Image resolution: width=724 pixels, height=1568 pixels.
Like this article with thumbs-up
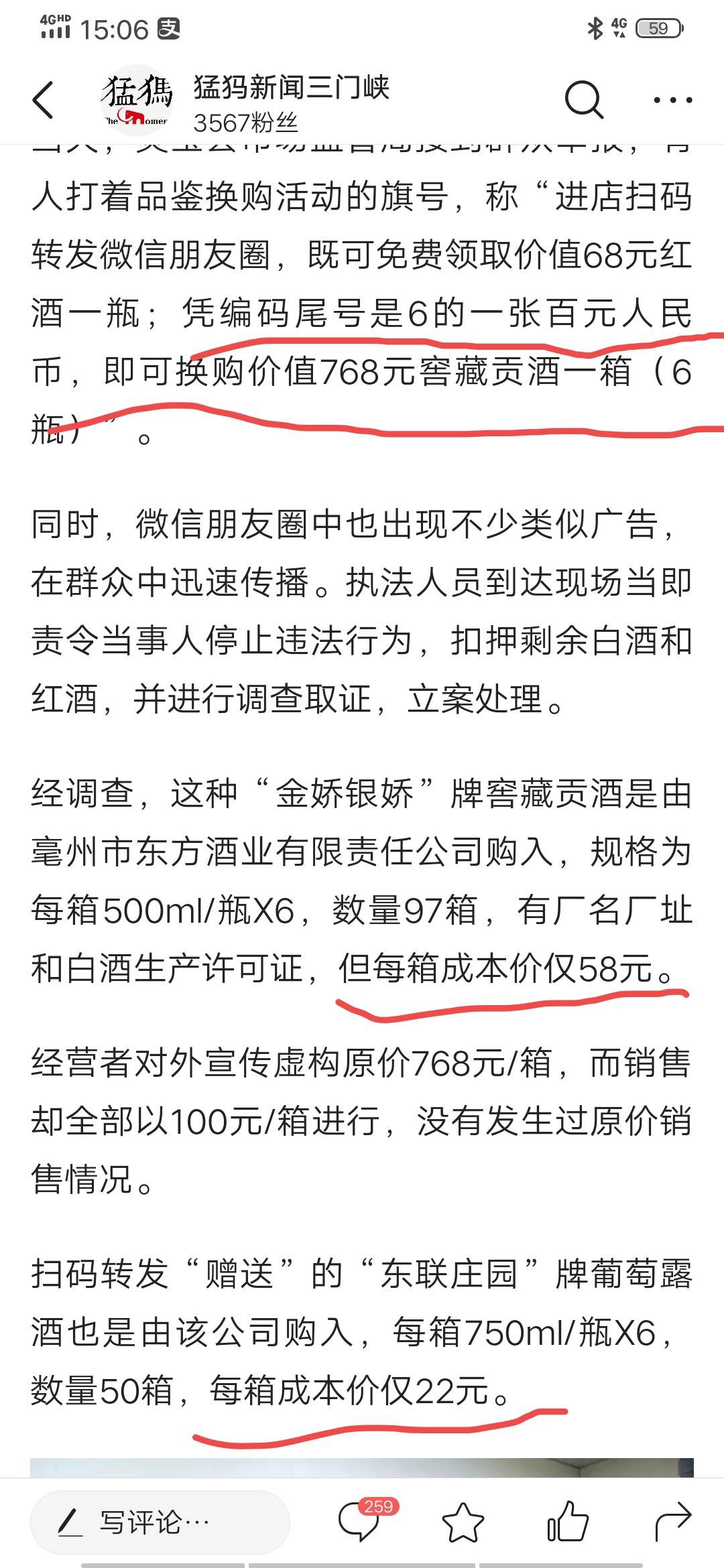click(568, 1521)
